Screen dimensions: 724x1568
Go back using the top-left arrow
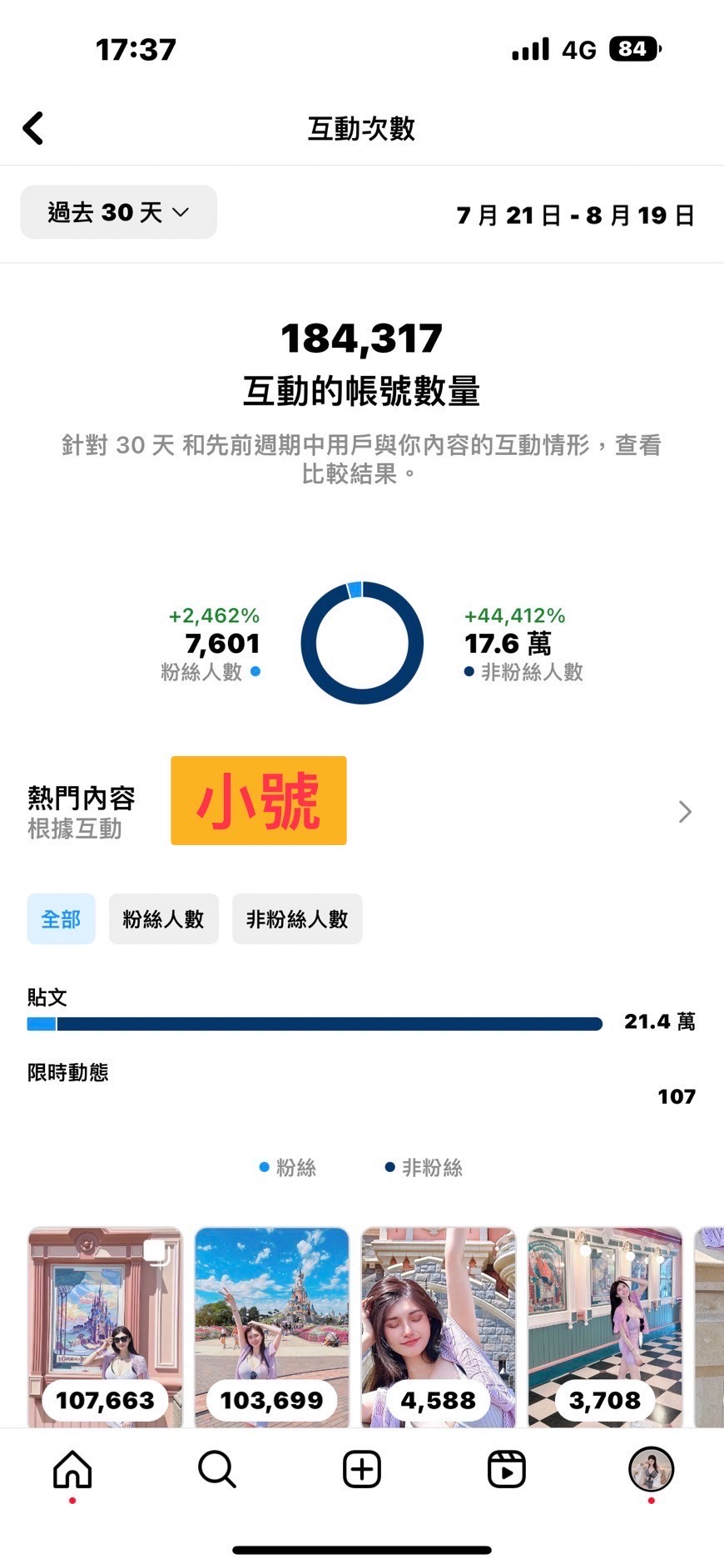click(x=33, y=129)
